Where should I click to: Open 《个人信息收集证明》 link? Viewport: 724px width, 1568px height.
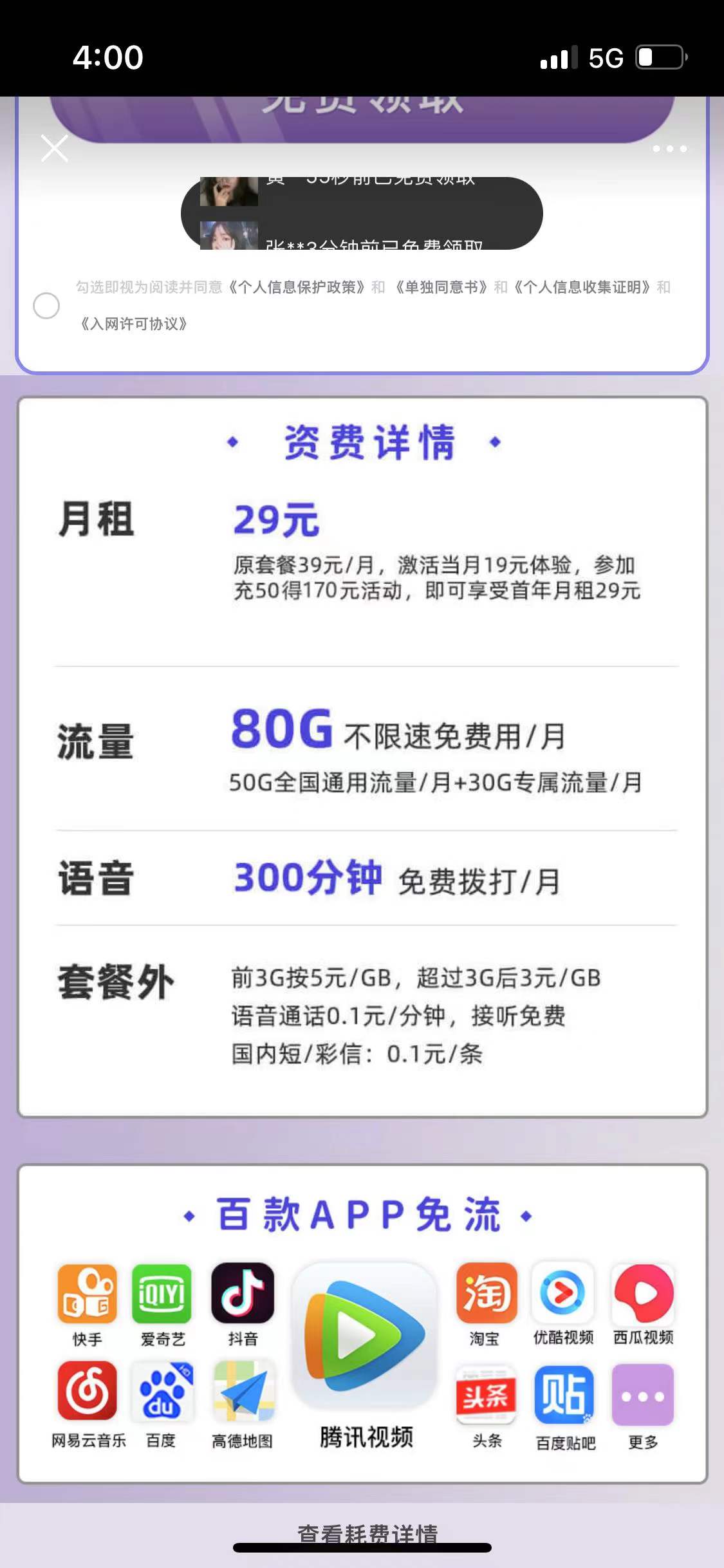[x=582, y=287]
